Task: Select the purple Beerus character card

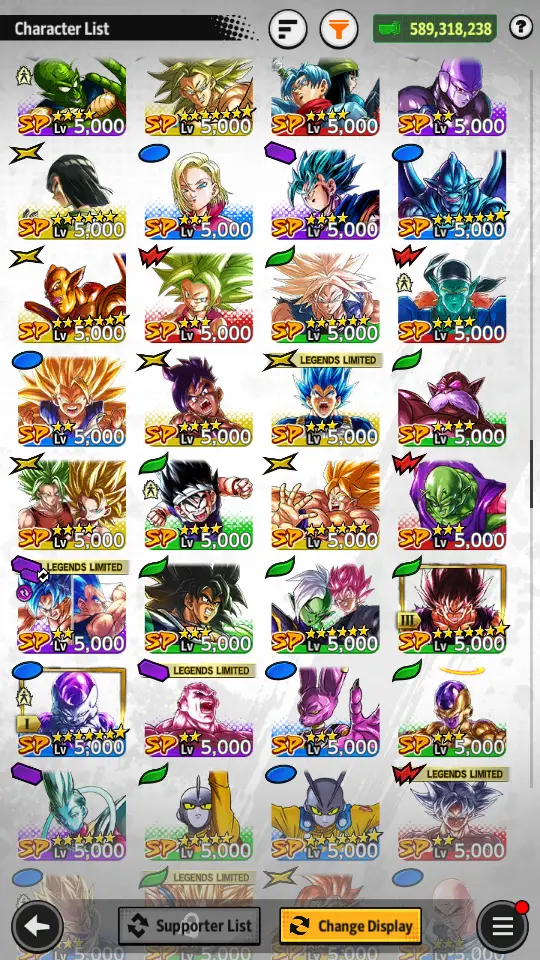Action: click(325, 711)
